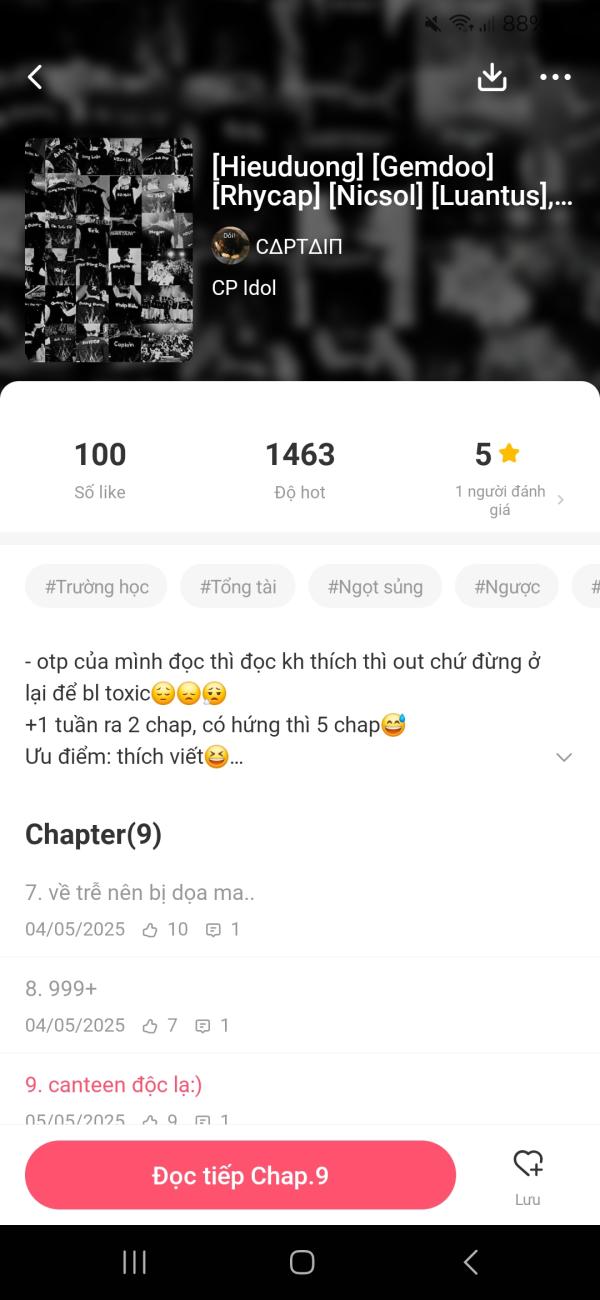Select the #Trường học tag

point(97,587)
